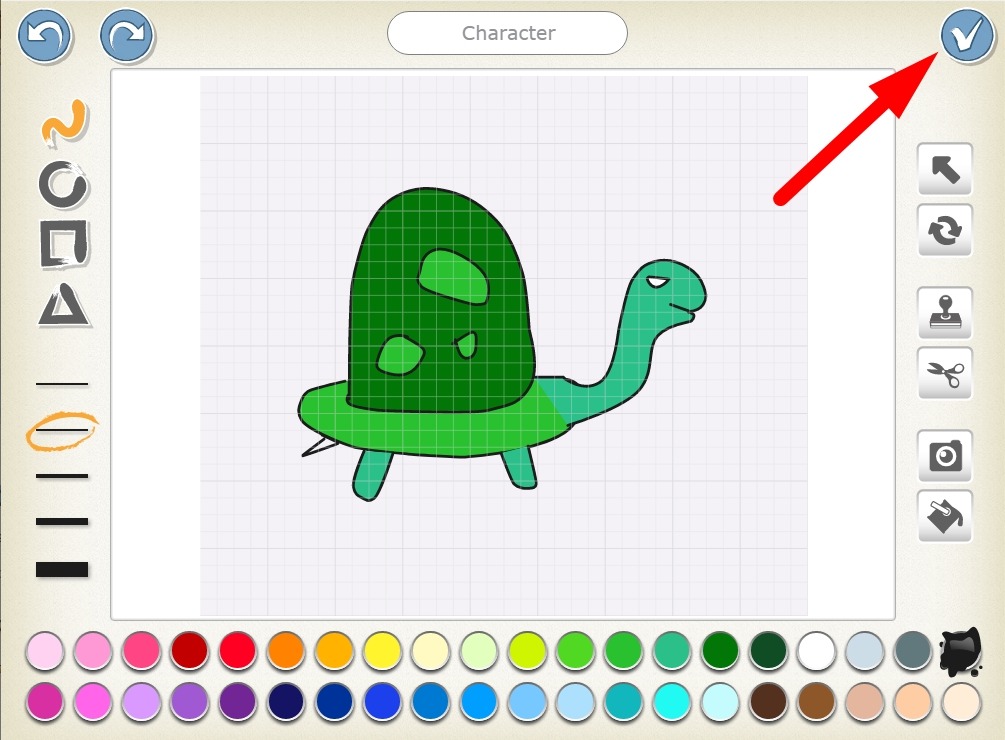Screen dimensions: 1005x740
Task: Redo the undone action
Action: click(127, 35)
